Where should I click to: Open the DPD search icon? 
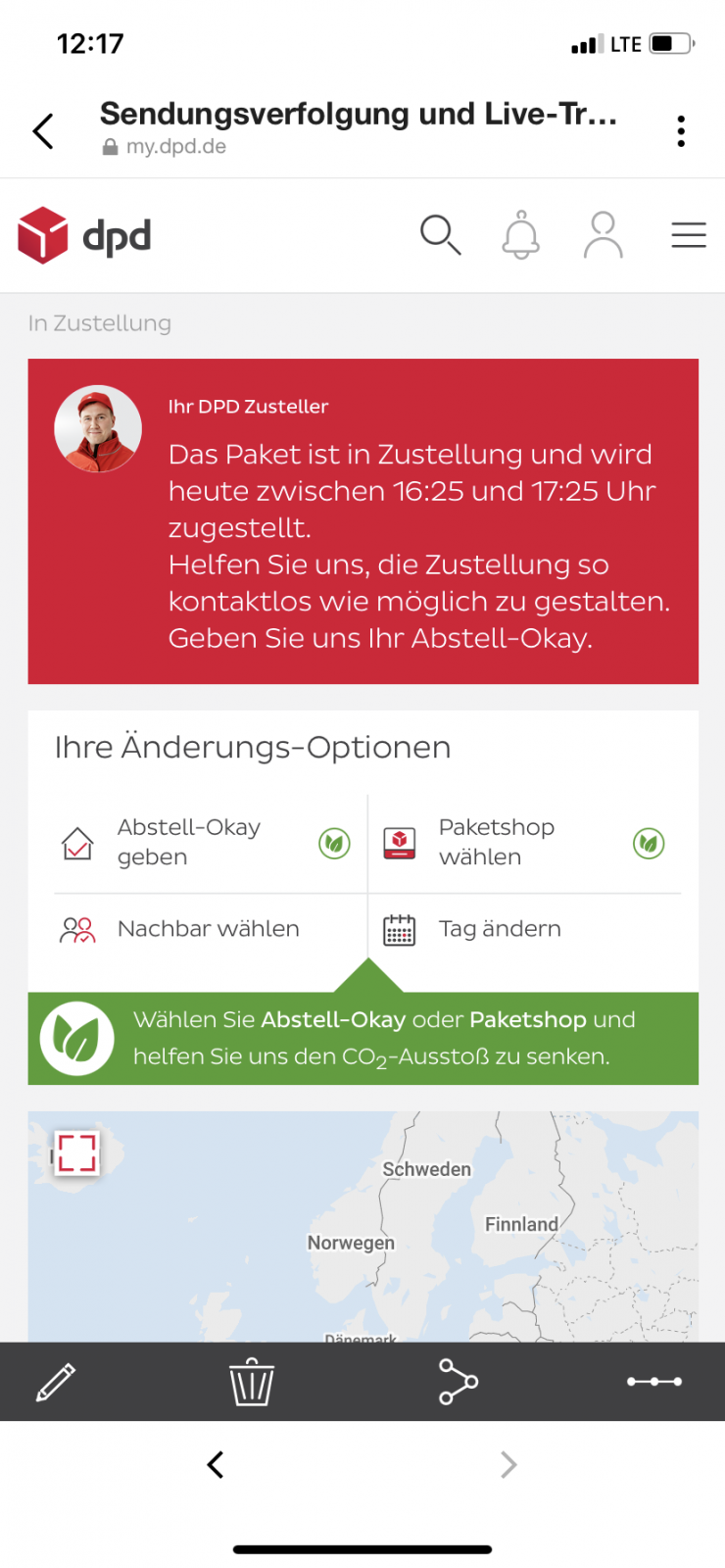pos(440,235)
